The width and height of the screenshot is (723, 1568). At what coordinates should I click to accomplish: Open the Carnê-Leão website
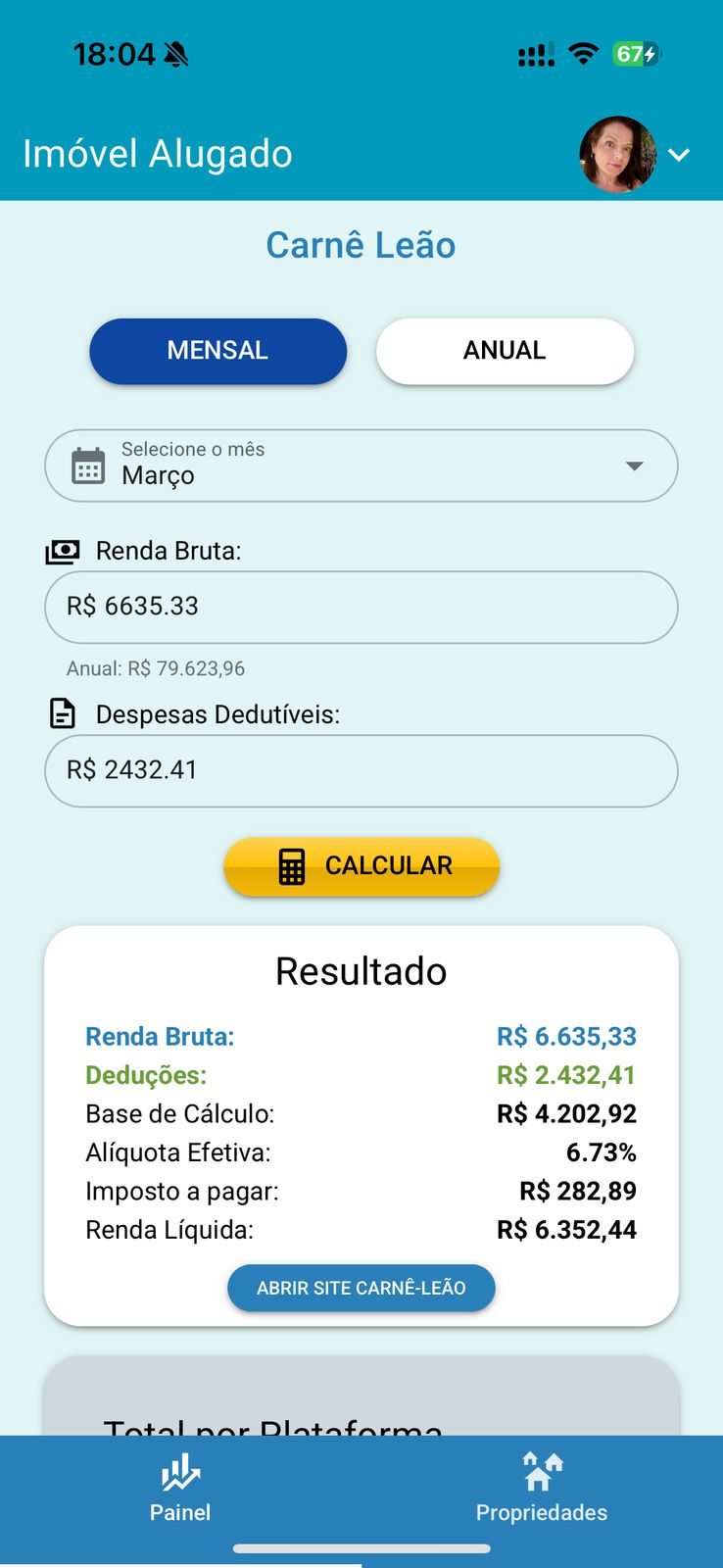pos(361,1288)
